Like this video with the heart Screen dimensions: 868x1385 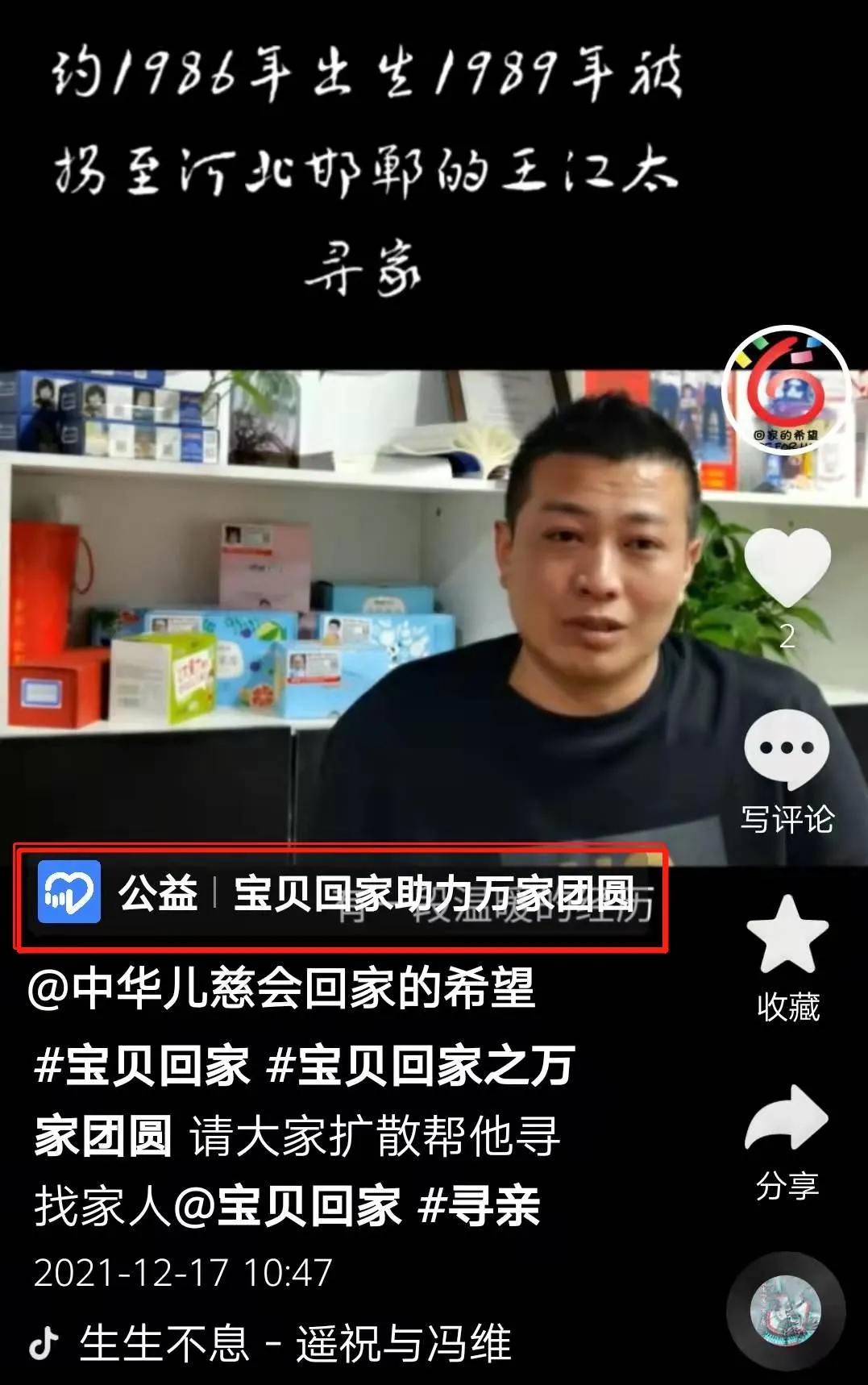[787, 568]
